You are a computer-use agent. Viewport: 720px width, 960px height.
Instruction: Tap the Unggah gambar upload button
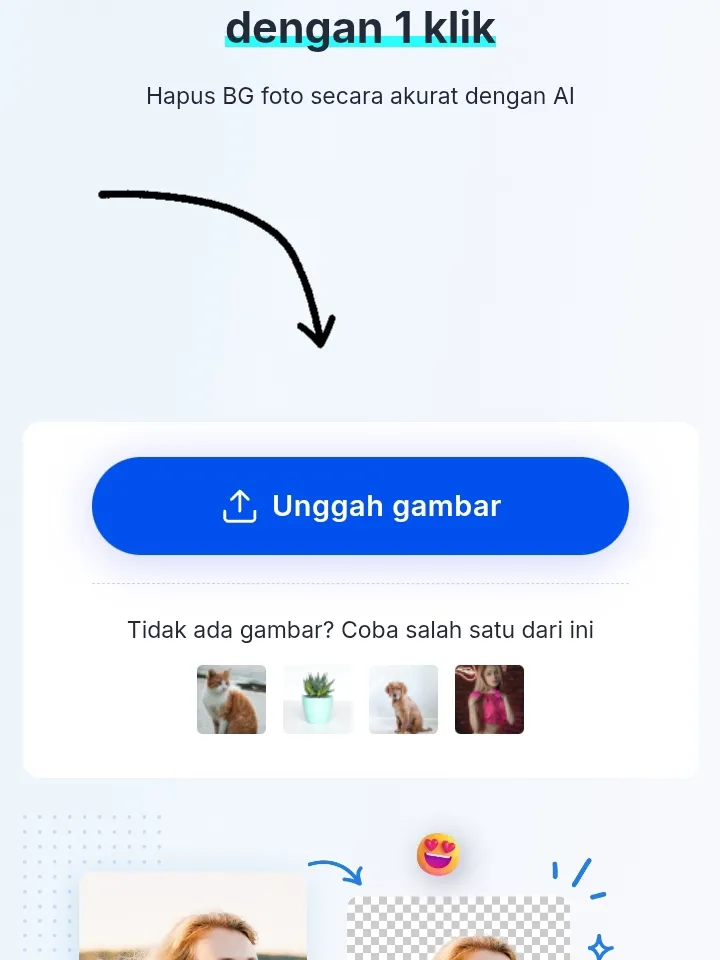[360, 506]
